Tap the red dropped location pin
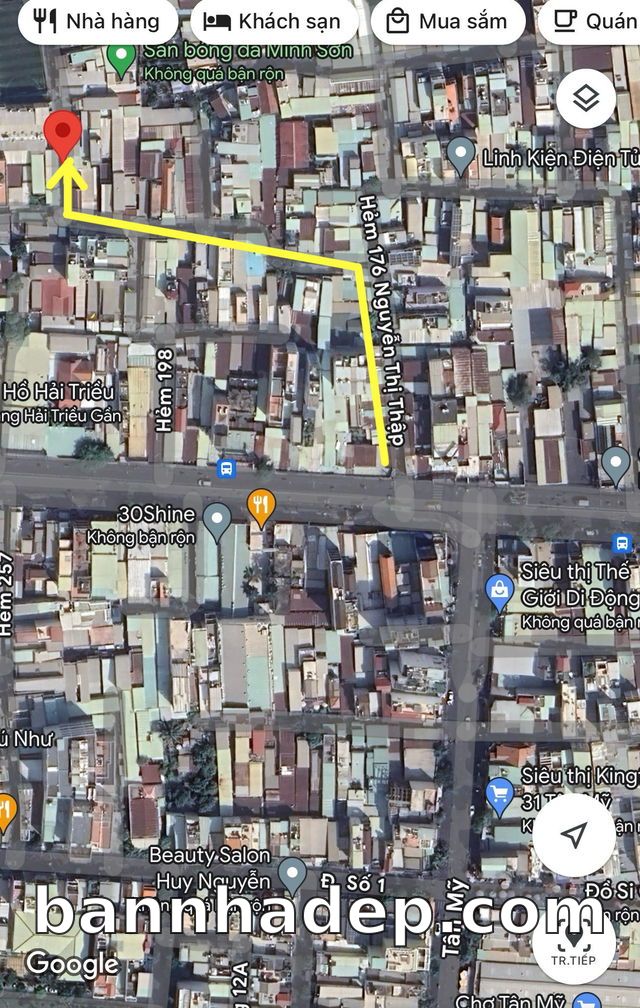 click(x=64, y=134)
